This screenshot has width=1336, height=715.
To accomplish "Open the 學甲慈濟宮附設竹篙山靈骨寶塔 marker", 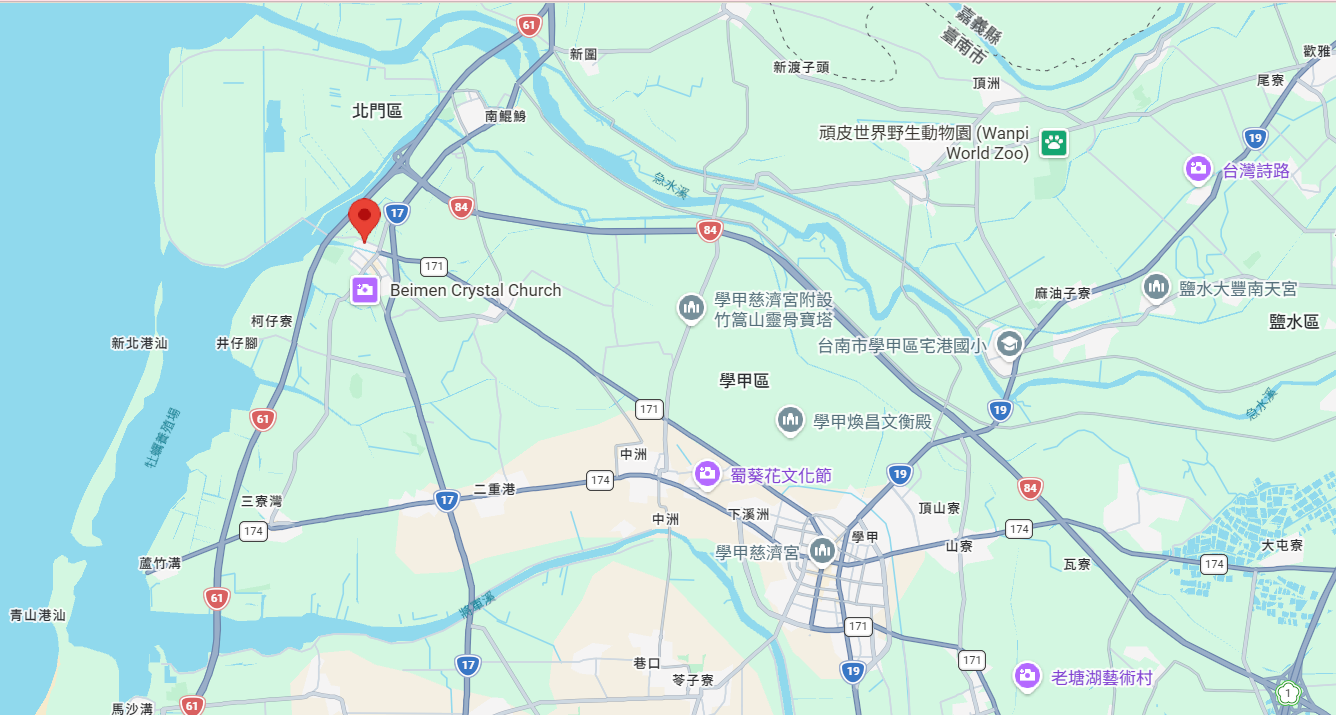I will [690, 309].
